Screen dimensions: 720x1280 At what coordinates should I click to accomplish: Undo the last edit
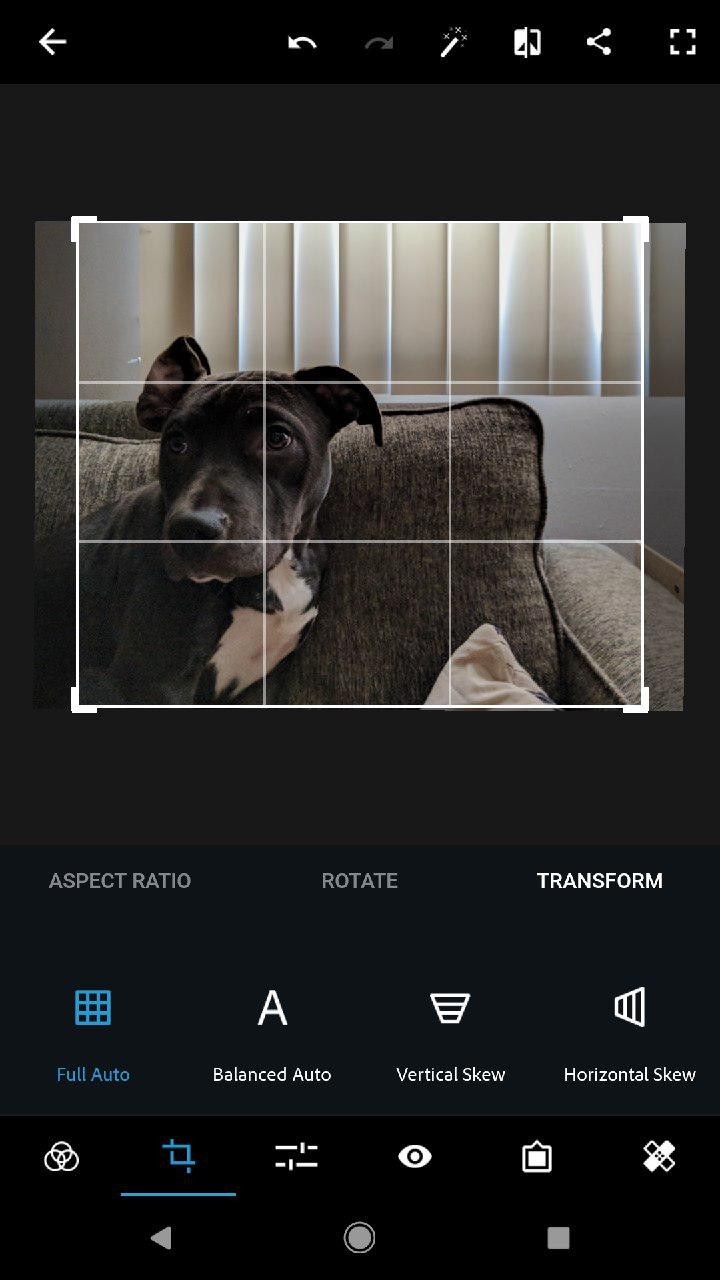(x=302, y=42)
